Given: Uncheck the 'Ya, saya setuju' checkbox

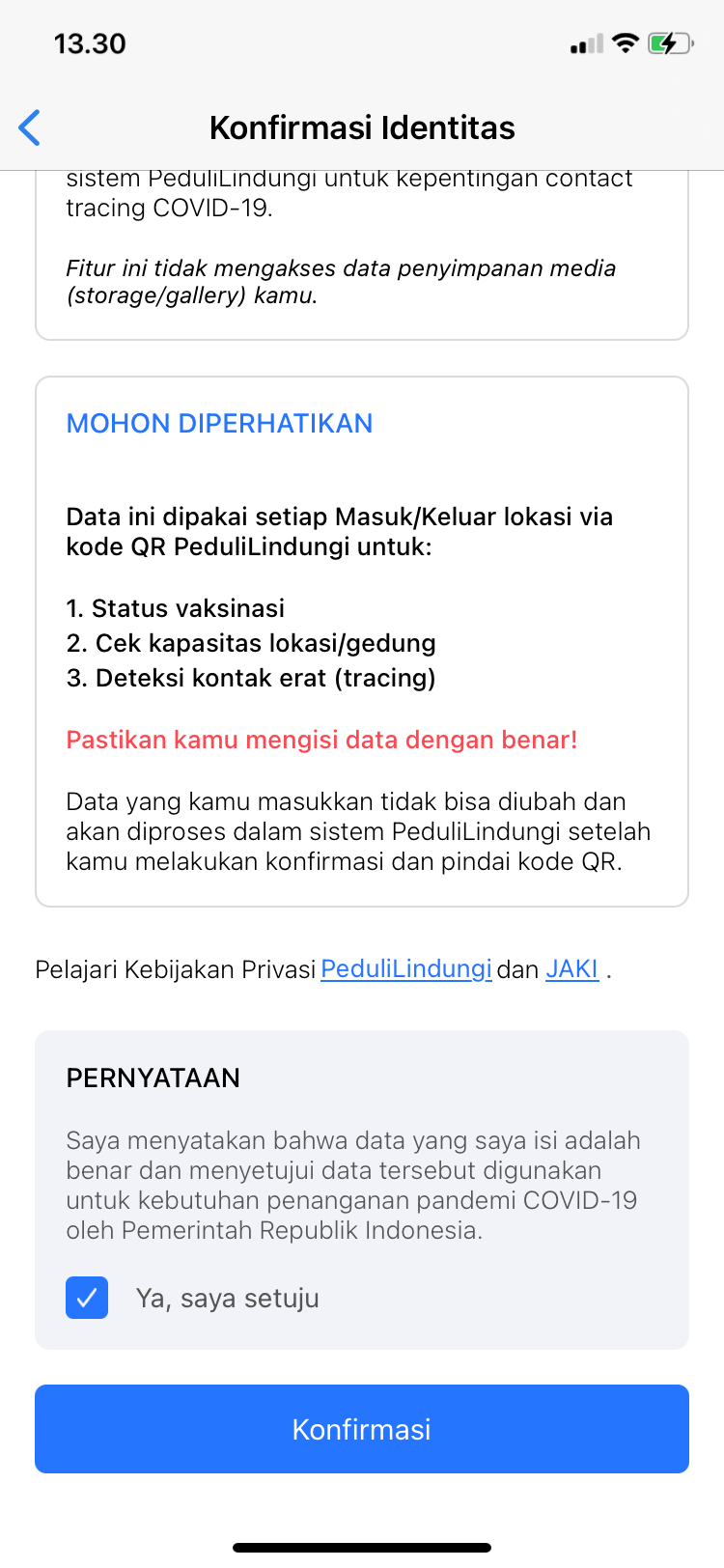Looking at the screenshot, I should (x=87, y=1298).
